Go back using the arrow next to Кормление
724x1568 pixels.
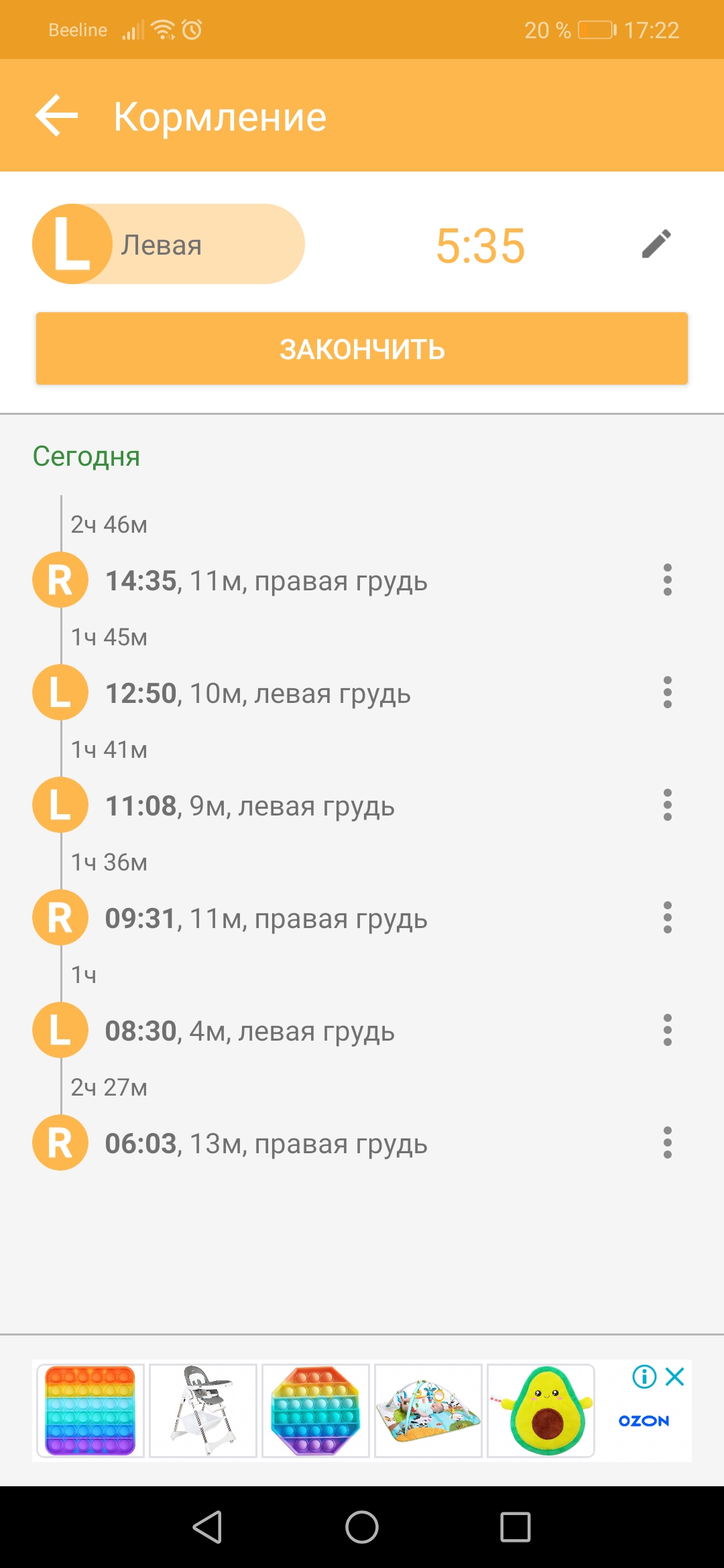click(57, 115)
